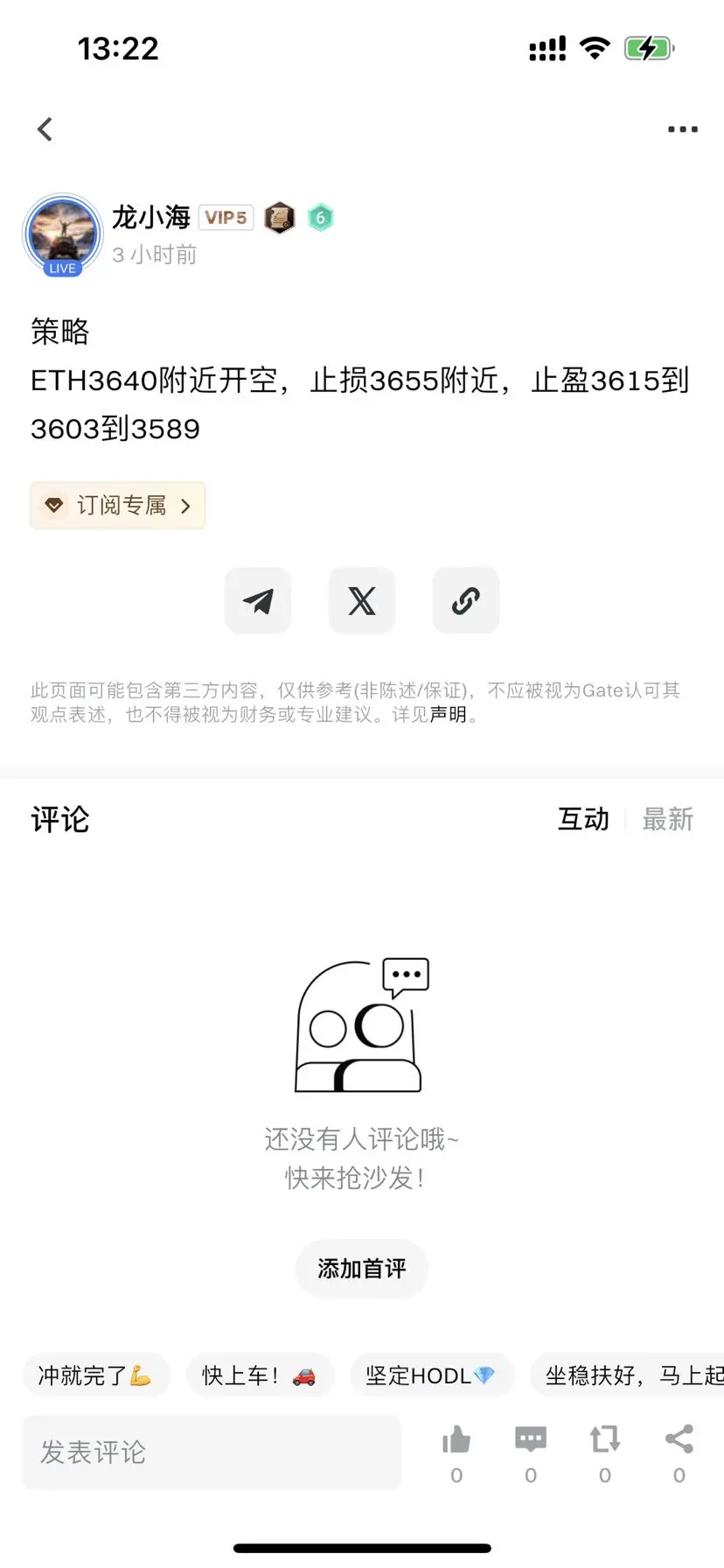Tap 添加首评 to add first comment
Image resolution: width=724 pixels, height=1568 pixels.
(361, 1269)
